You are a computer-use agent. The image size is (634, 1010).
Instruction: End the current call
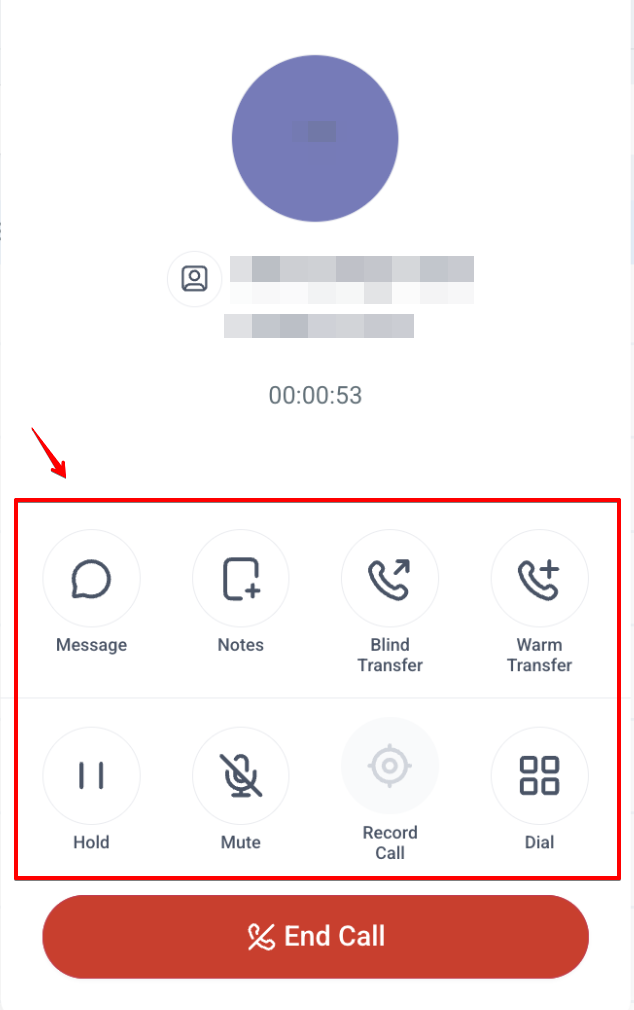point(315,936)
